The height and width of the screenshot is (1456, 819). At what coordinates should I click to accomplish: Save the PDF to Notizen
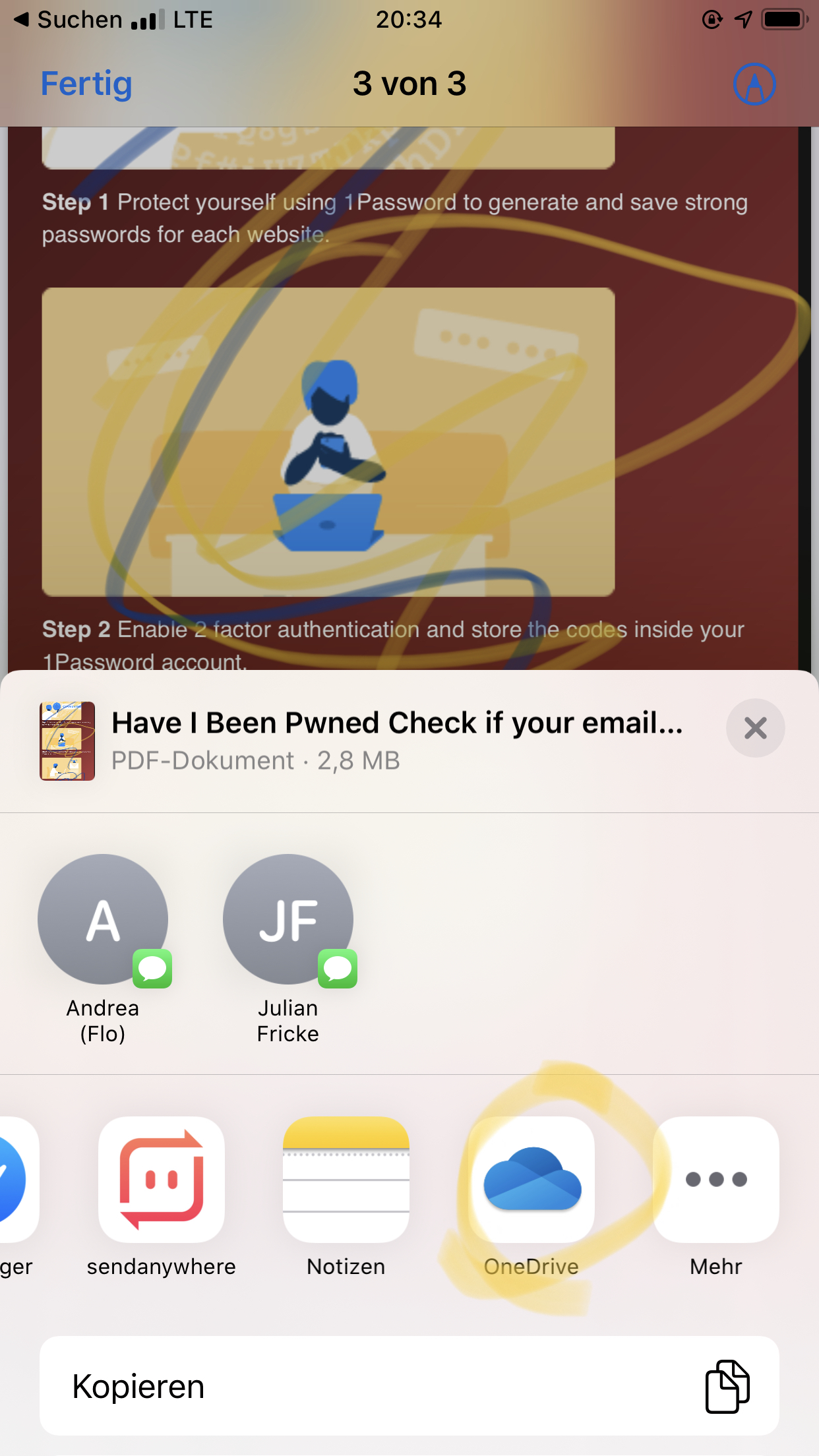[346, 1179]
